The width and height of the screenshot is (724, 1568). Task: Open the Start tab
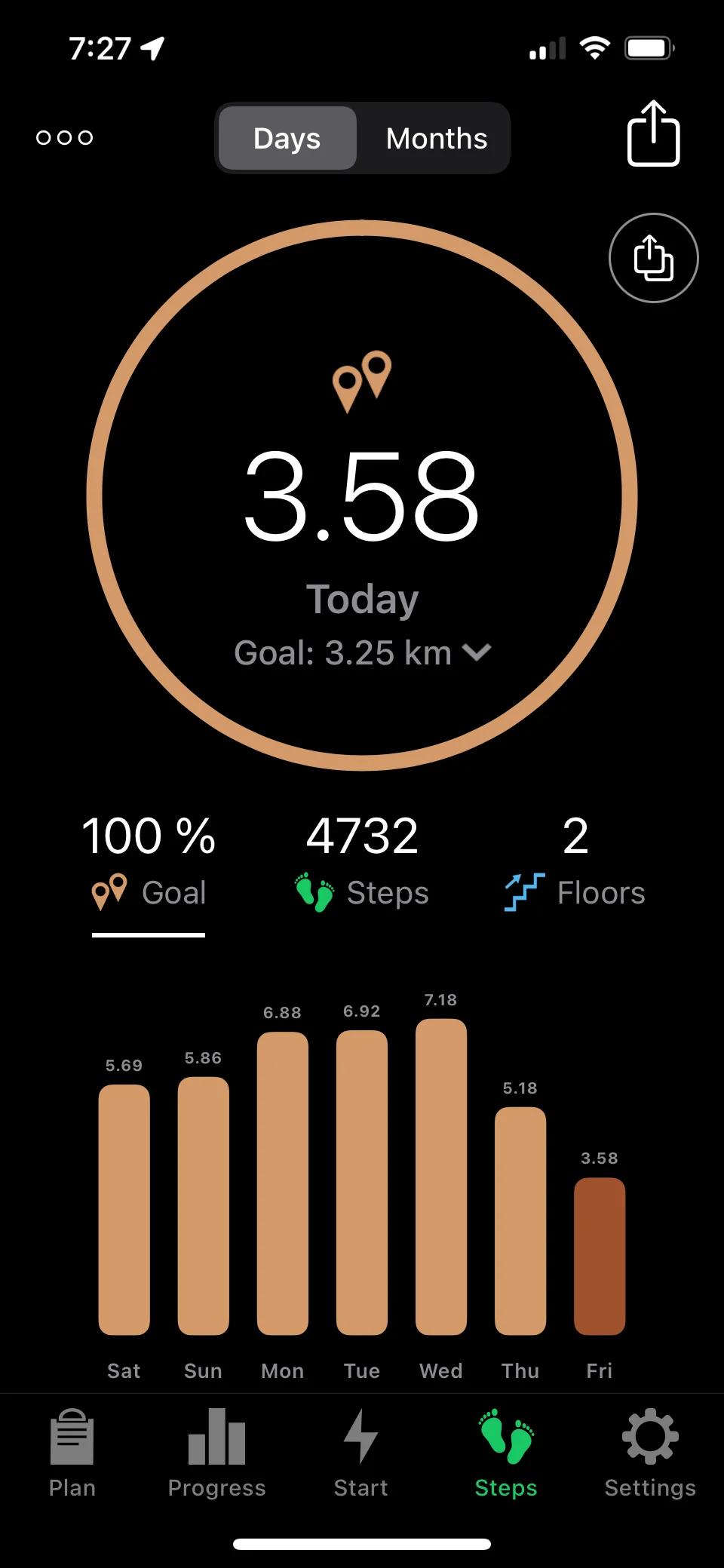(x=361, y=1453)
